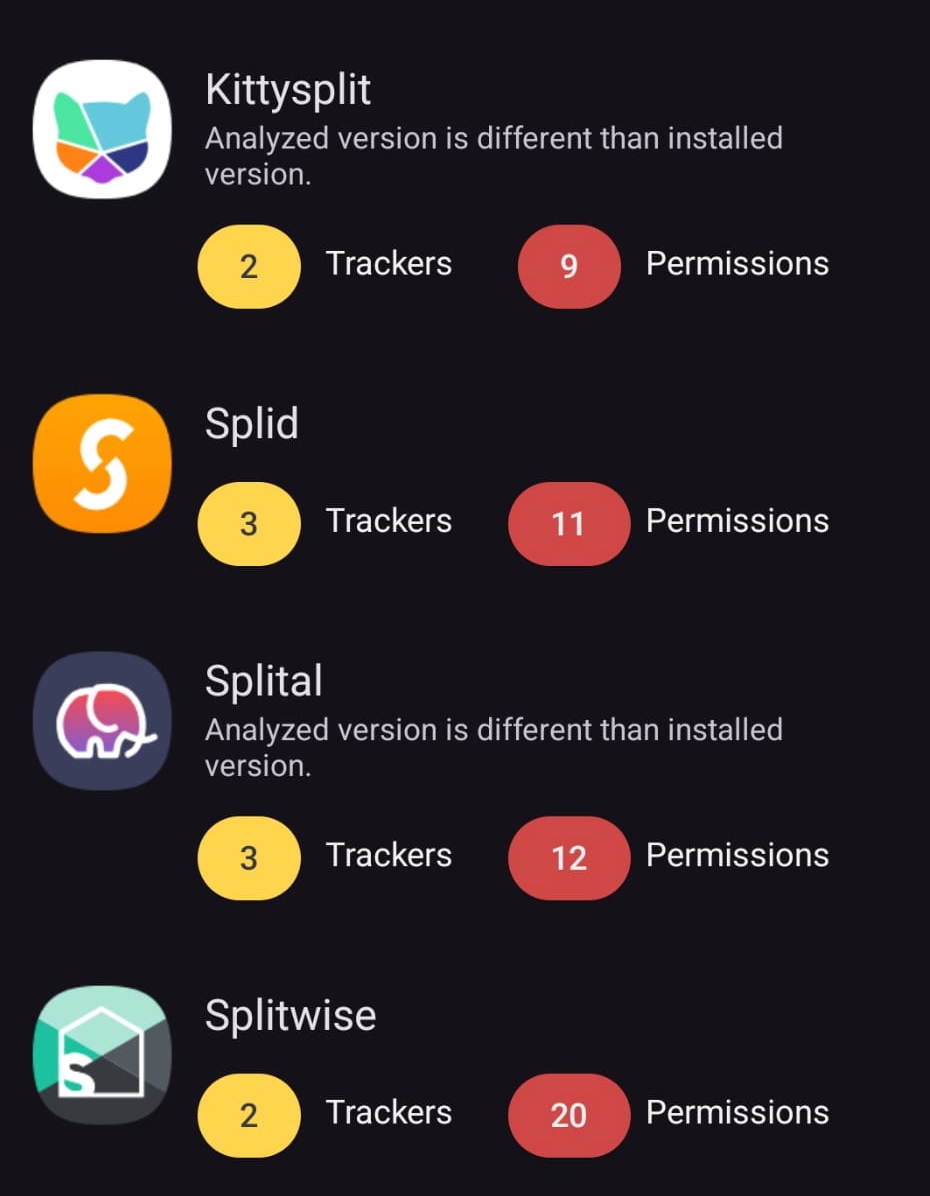
Task: Click the yellow badge showing 2 trackers for Splitwise
Action: (248, 1115)
